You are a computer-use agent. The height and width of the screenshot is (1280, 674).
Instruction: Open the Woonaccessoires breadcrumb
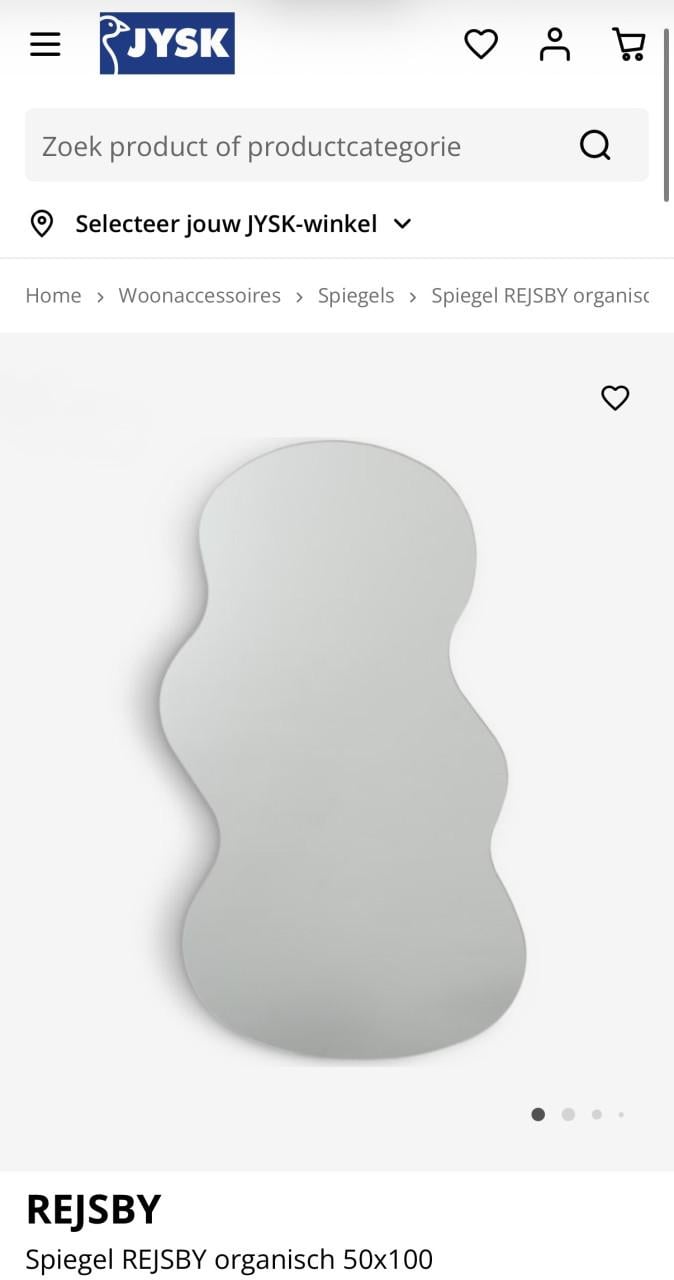[x=200, y=295]
